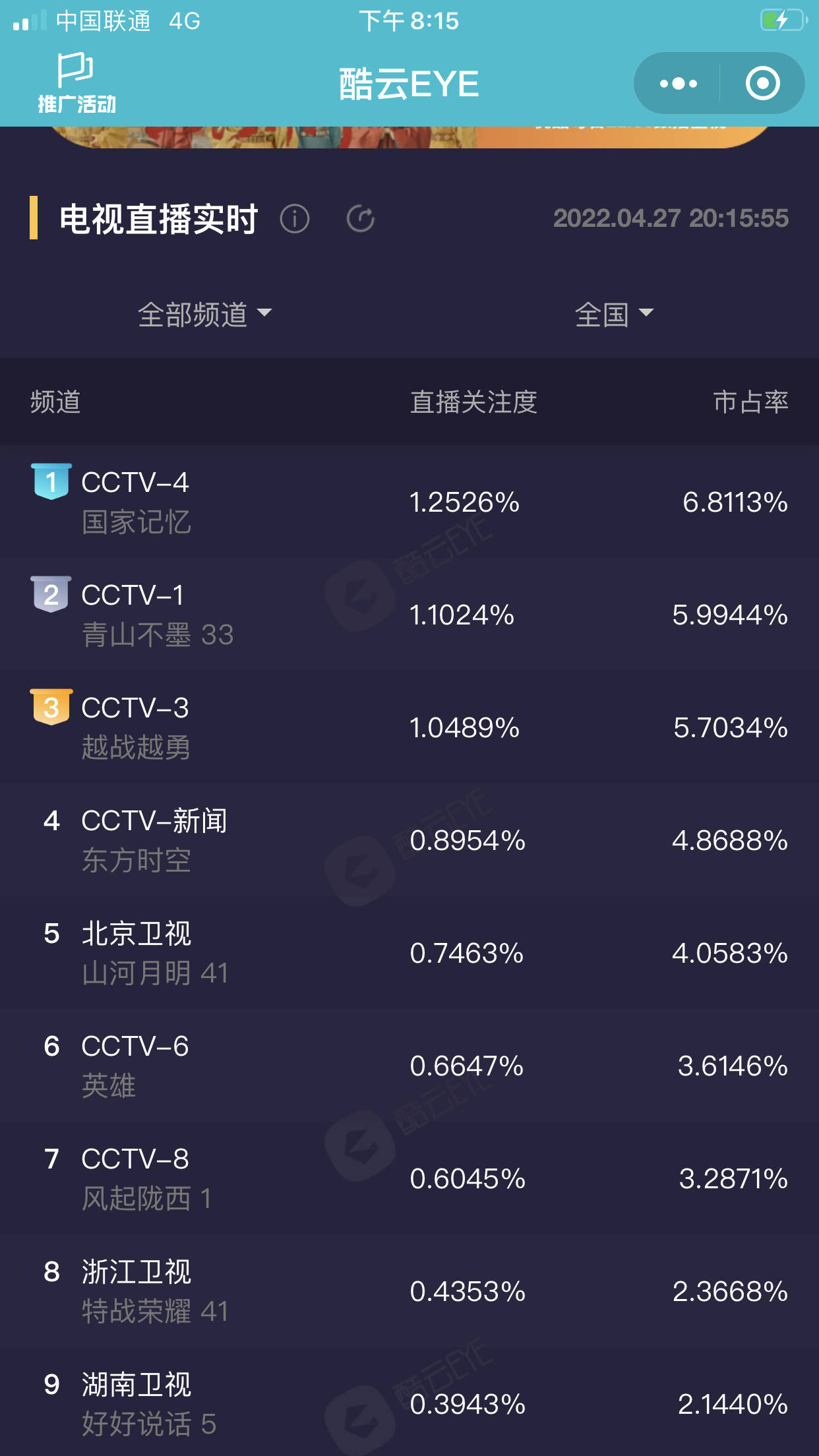The height and width of the screenshot is (1456, 819).
Task: Open the 浙江卫视 特战荣耀 row
Action: click(x=409, y=1291)
